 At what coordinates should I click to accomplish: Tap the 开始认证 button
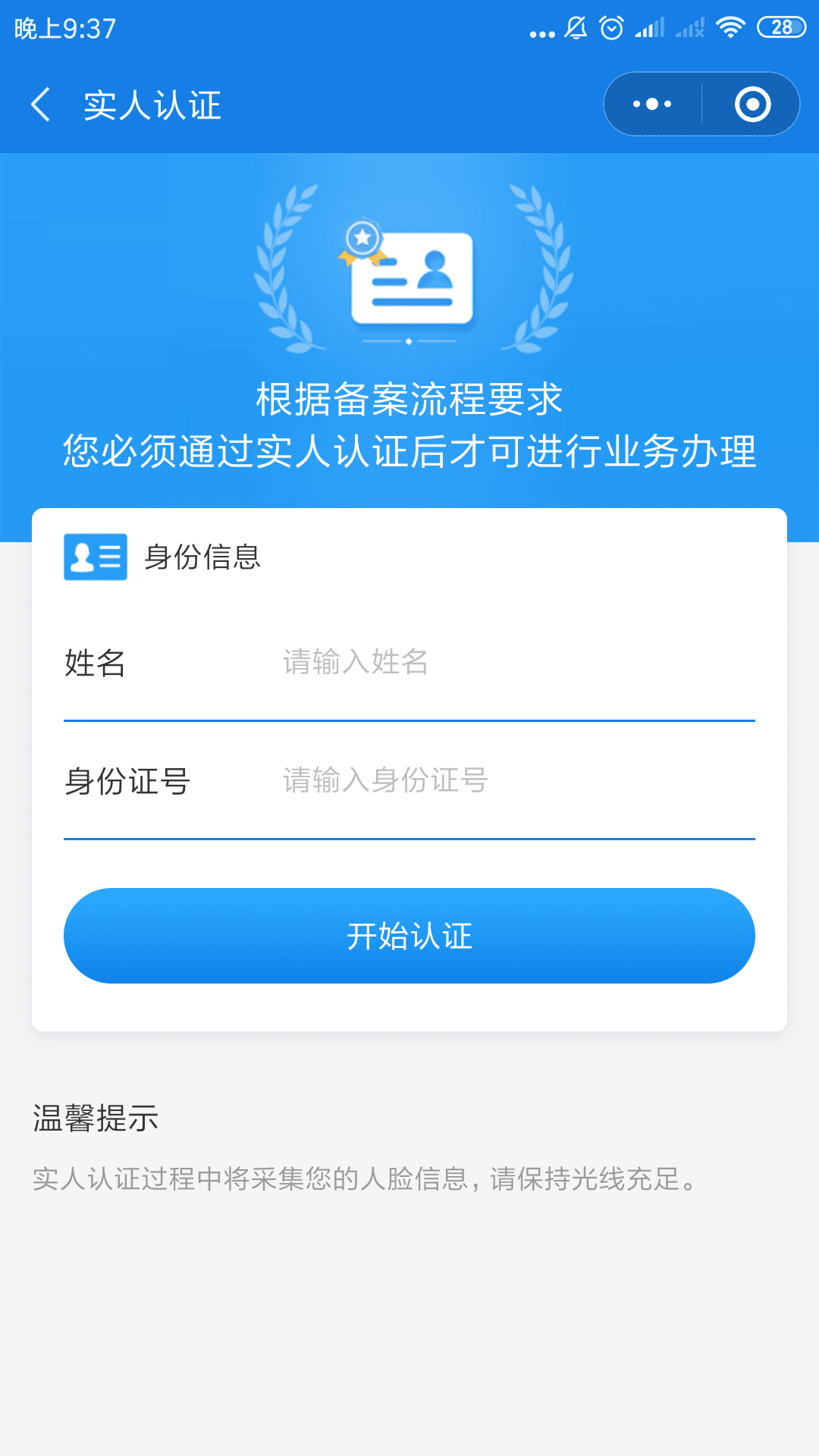[409, 936]
